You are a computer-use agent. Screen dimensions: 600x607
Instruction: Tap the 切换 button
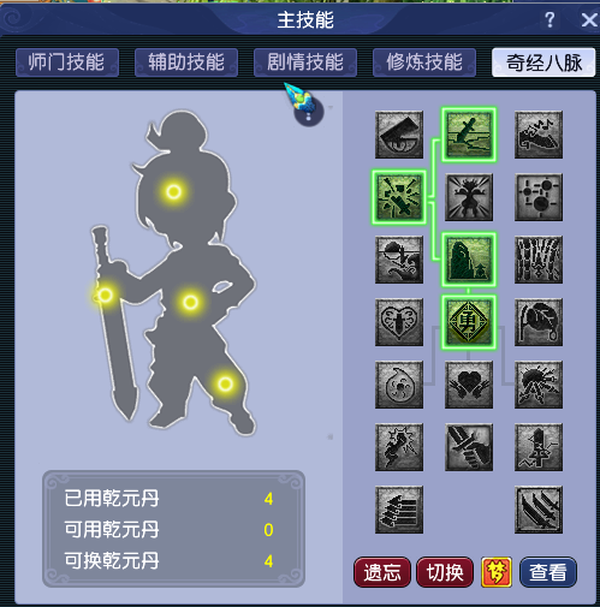(444, 572)
